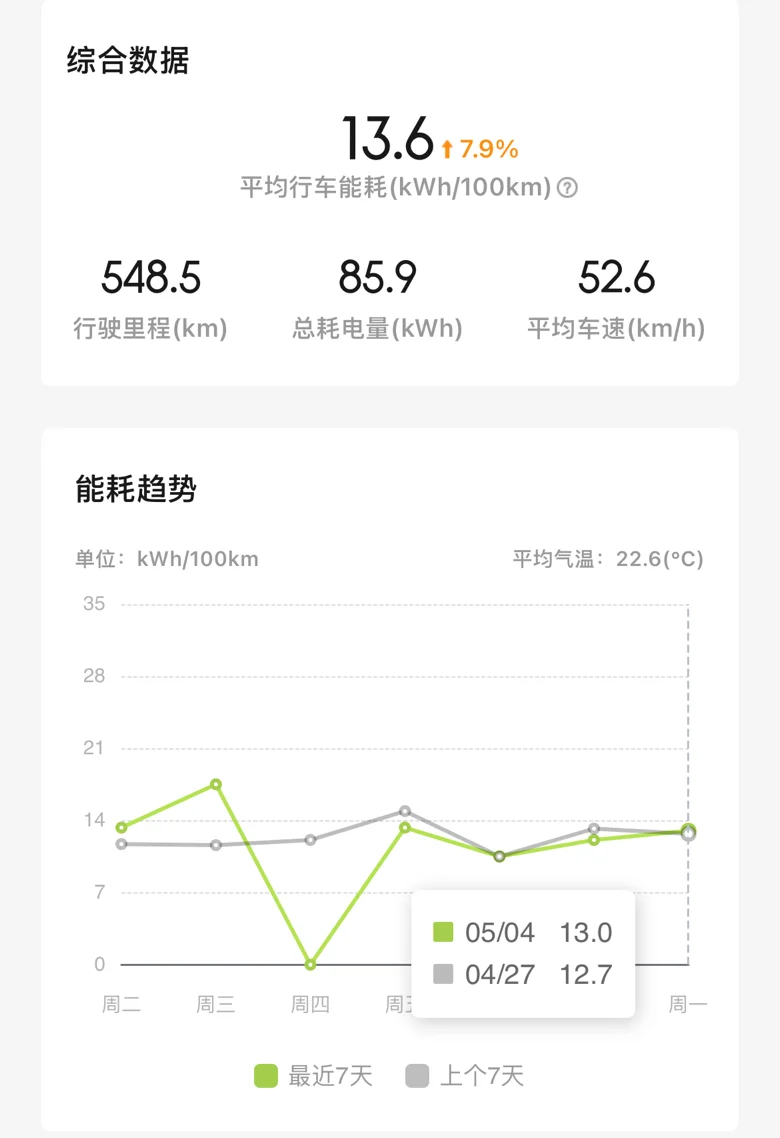
Task: Toggle the 上个7天 legend series
Action: click(x=464, y=1076)
